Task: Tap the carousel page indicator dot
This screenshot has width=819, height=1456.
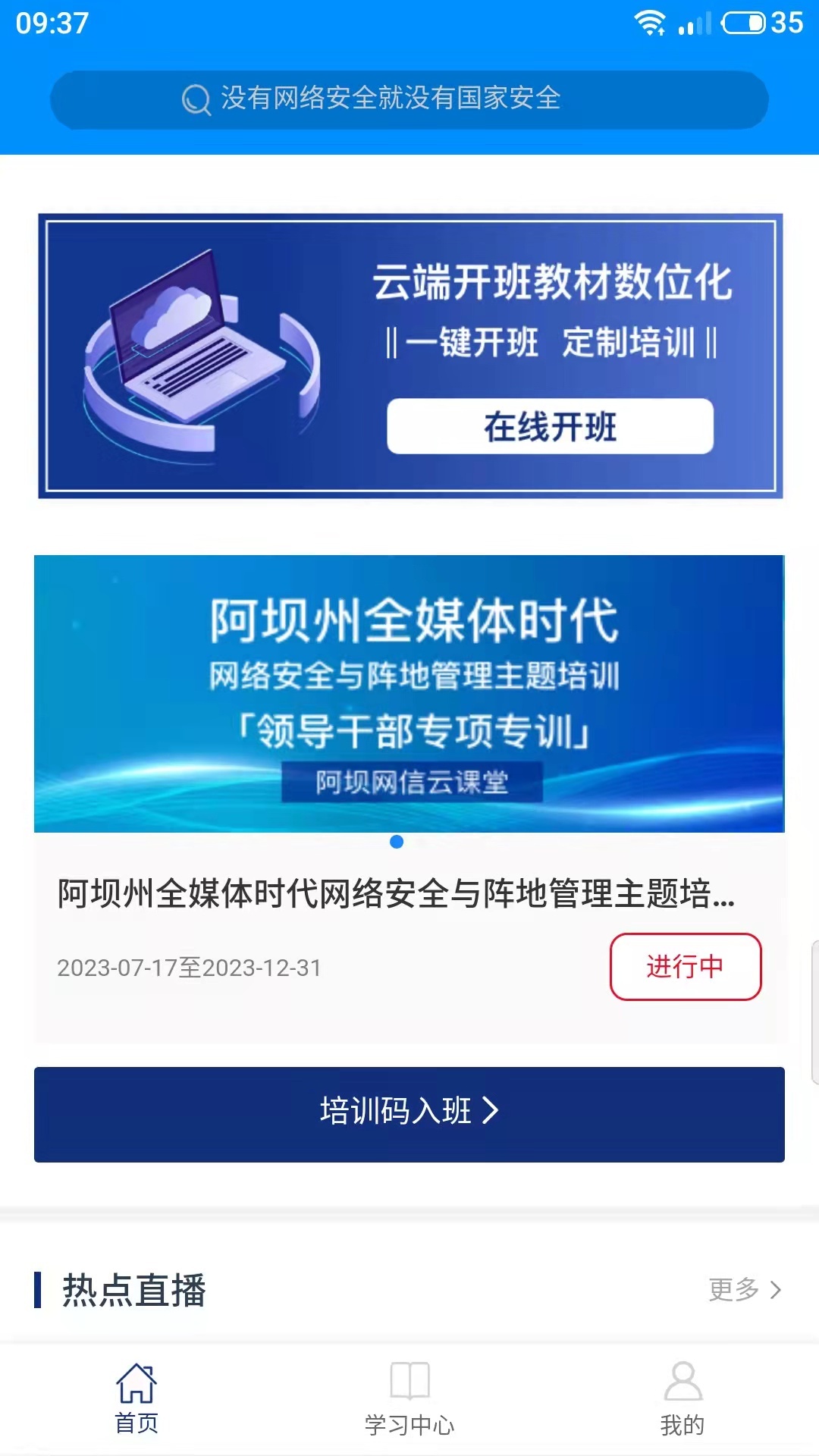Action: tap(396, 840)
